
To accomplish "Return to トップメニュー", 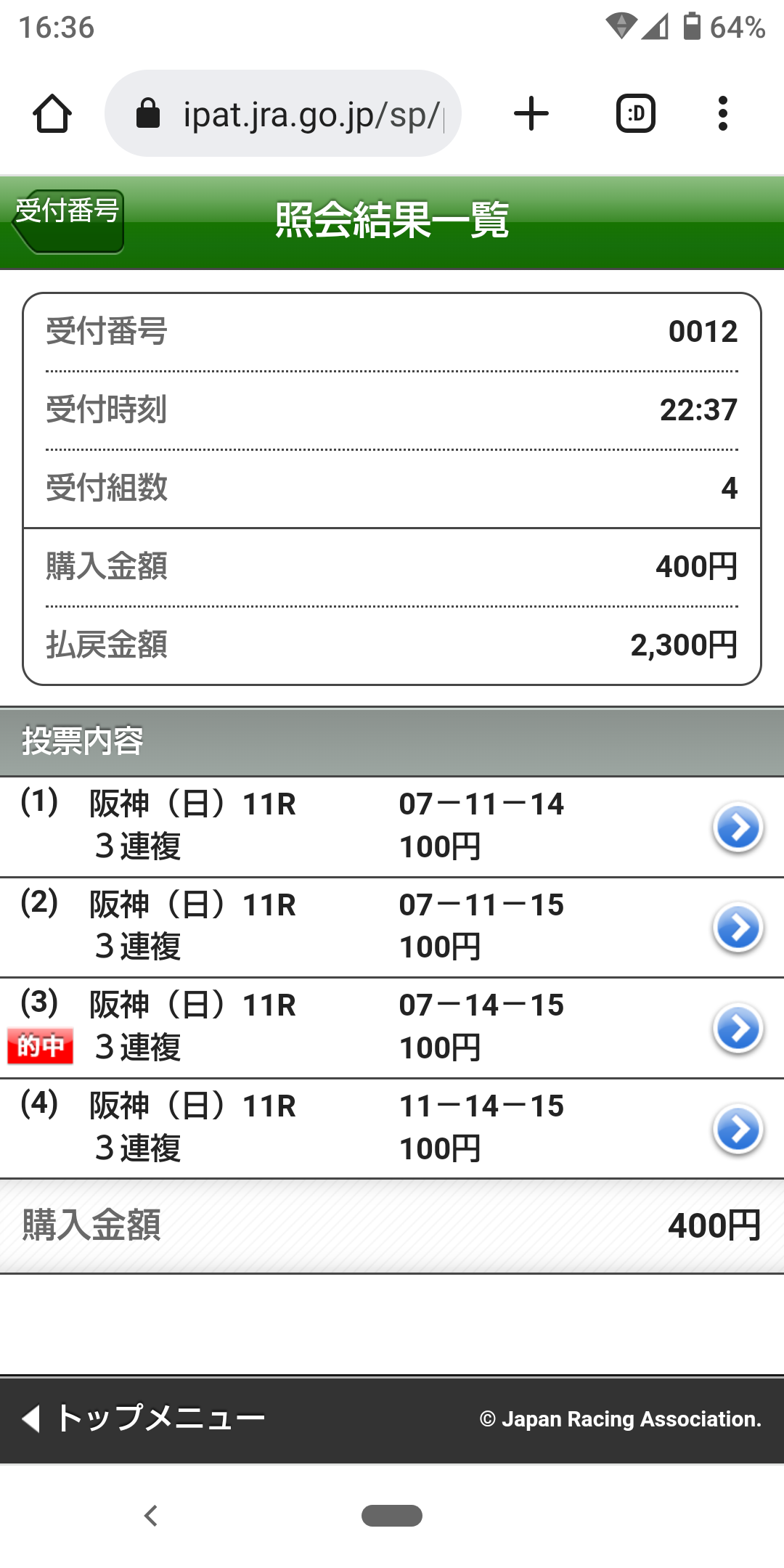I will point(145,1418).
